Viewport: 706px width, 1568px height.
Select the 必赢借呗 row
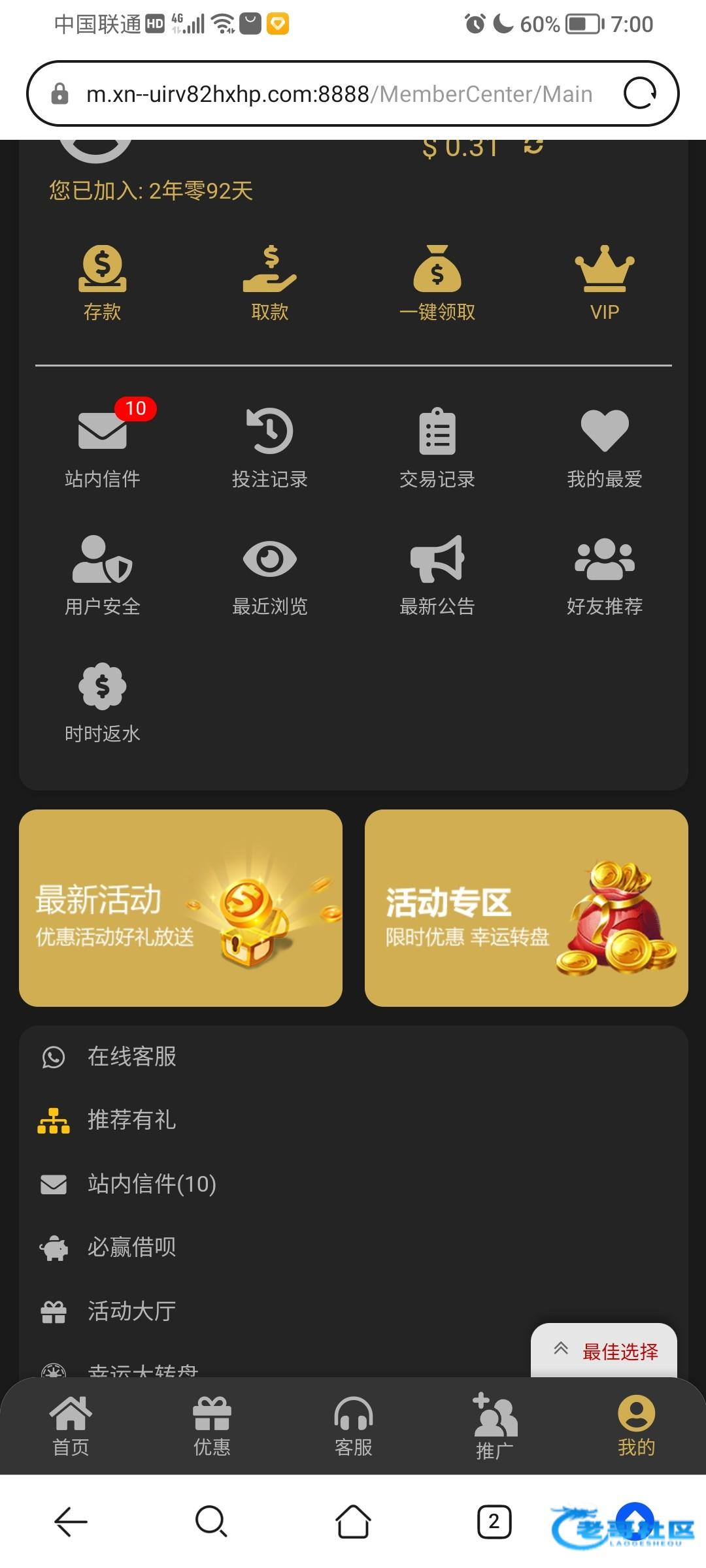tap(132, 1247)
